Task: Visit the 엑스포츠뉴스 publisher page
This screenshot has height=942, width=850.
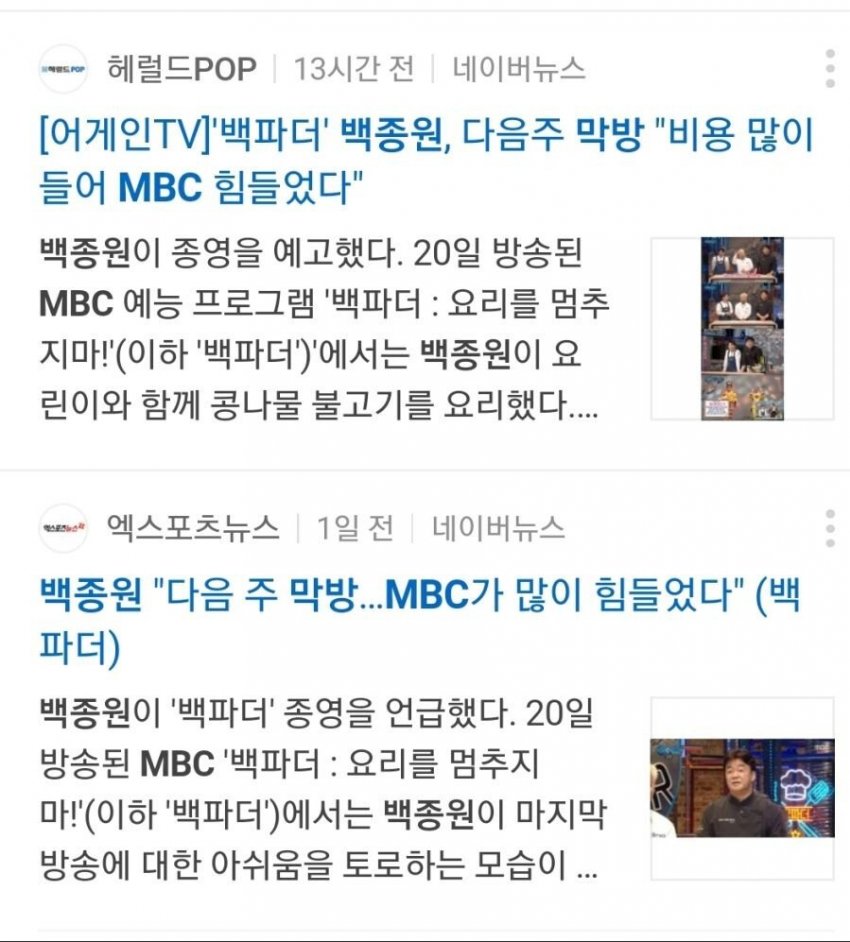Action: click(x=193, y=528)
